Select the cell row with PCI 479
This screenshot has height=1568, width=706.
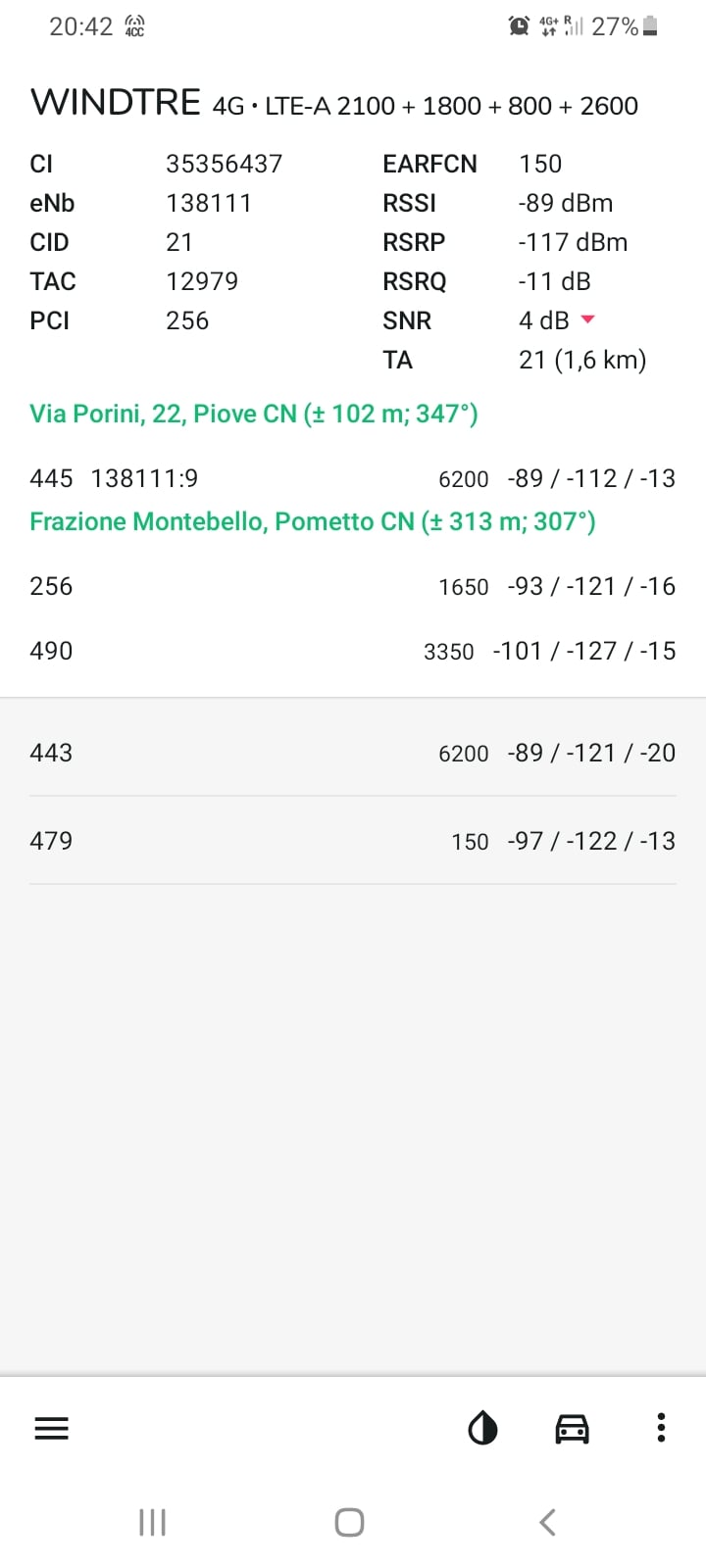353,841
